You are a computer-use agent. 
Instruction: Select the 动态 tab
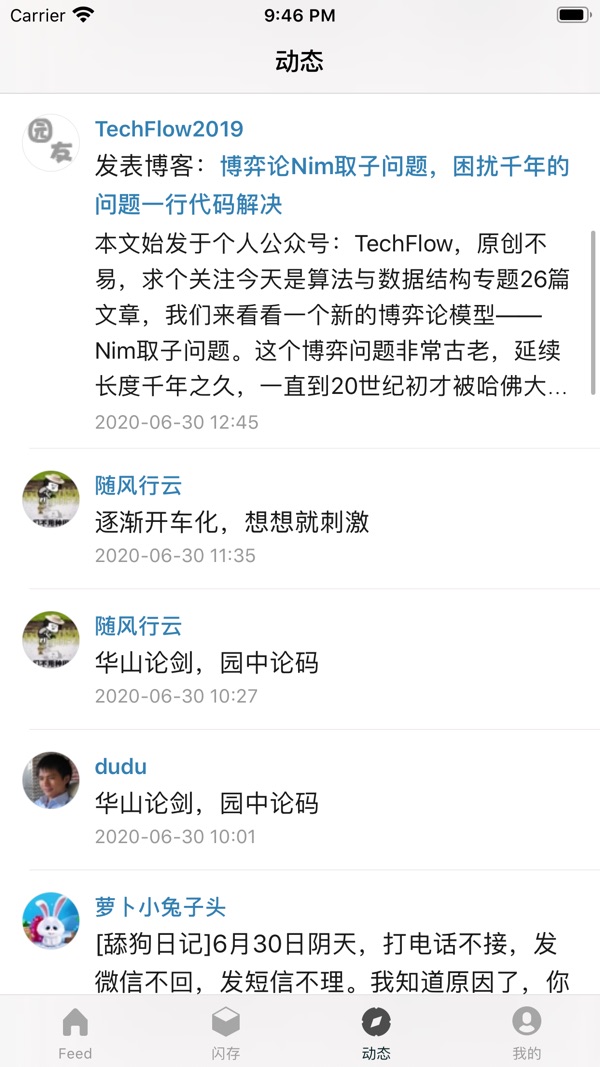click(375, 1031)
